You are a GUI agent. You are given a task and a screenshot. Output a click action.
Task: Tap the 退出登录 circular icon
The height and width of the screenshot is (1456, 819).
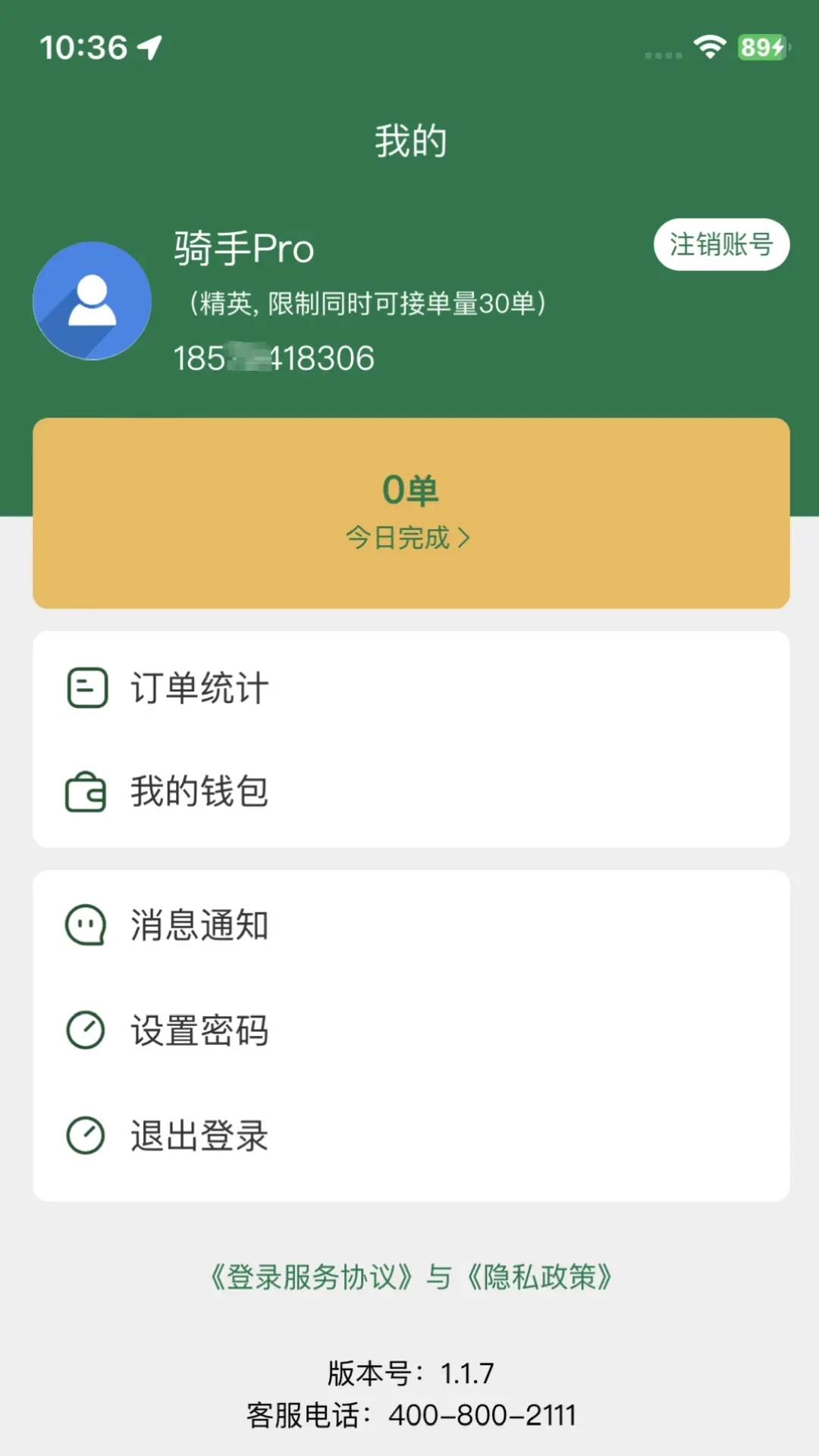86,1135
